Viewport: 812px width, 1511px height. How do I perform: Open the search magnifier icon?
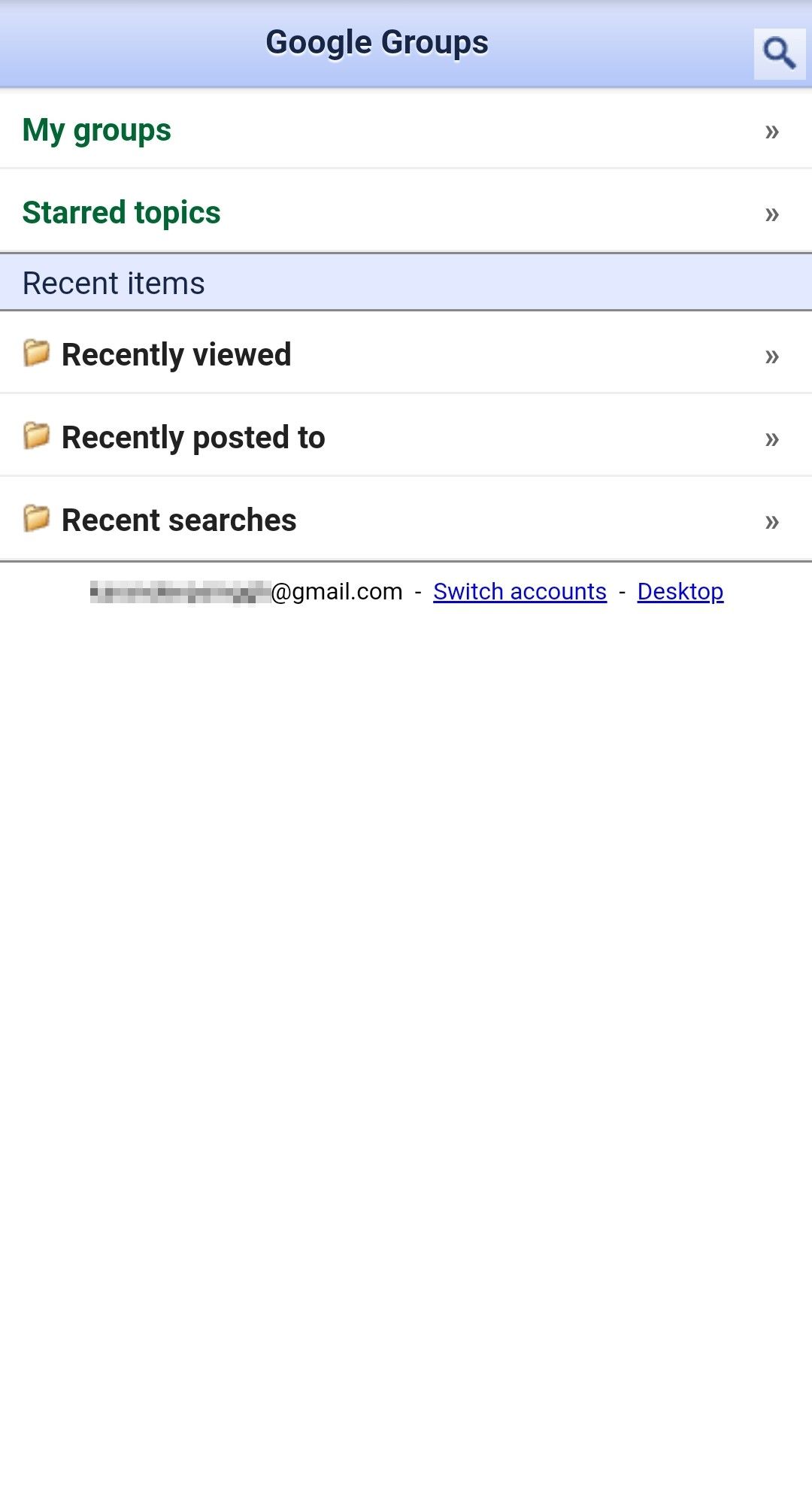[x=778, y=53]
